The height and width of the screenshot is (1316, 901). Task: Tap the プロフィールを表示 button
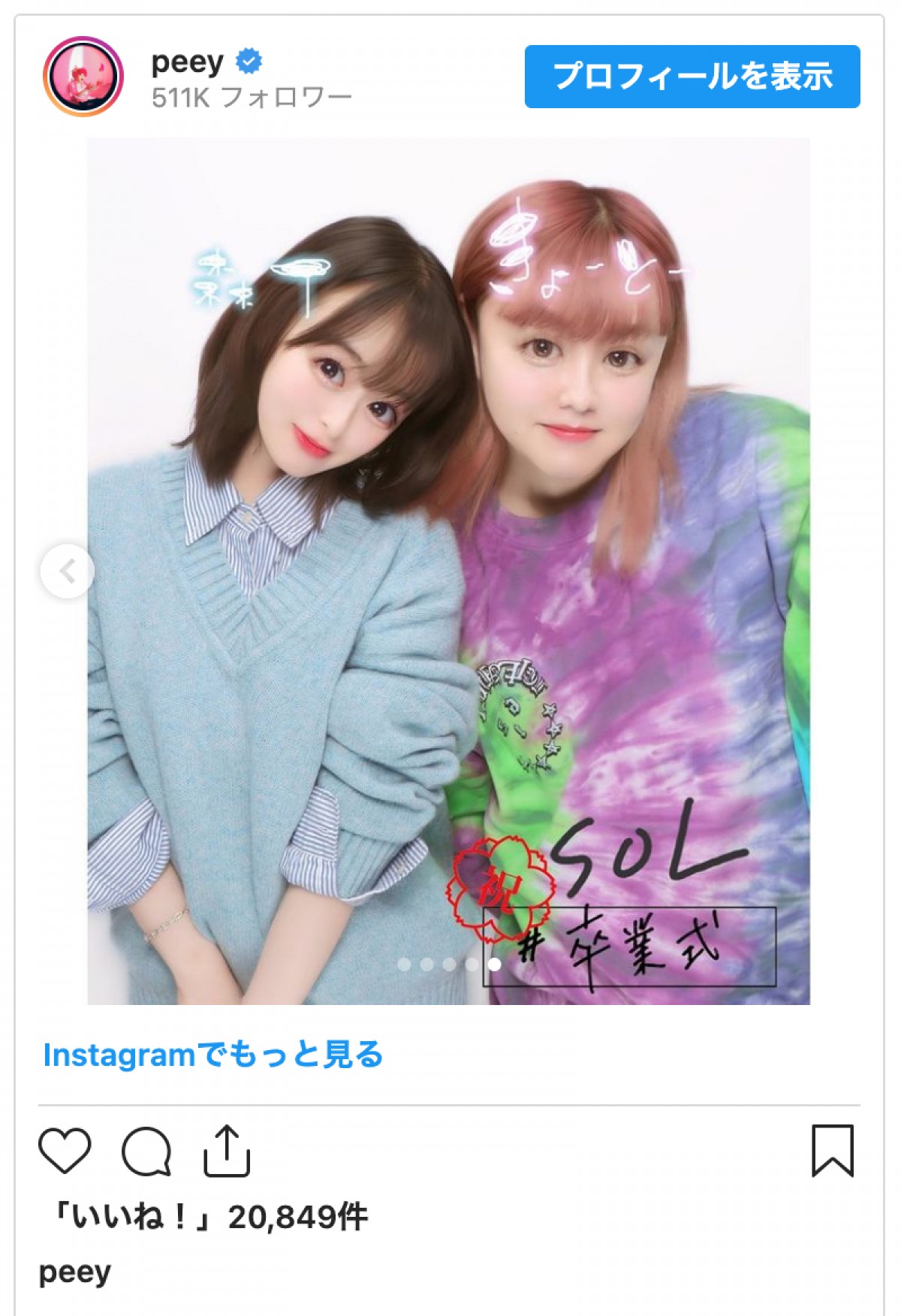pyautogui.click(x=692, y=77)
